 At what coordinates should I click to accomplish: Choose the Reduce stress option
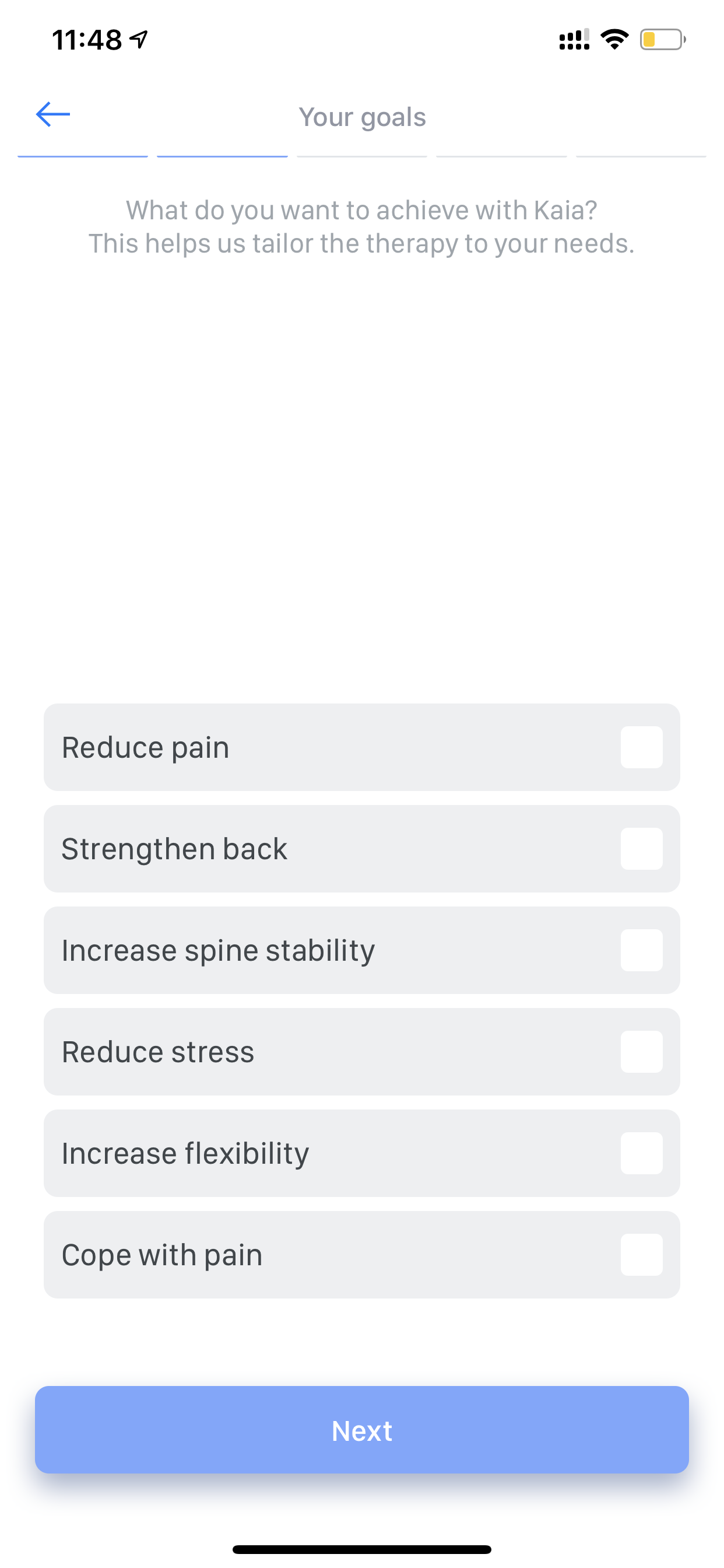pyautogui.click(x=361, y=1052)
